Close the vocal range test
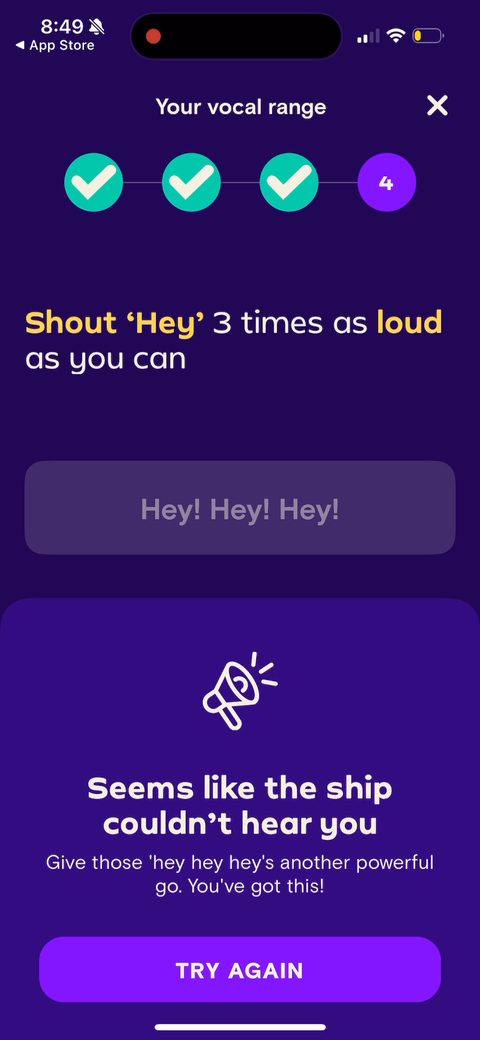Screen dimensions: 480x1040 pos(437,105)
